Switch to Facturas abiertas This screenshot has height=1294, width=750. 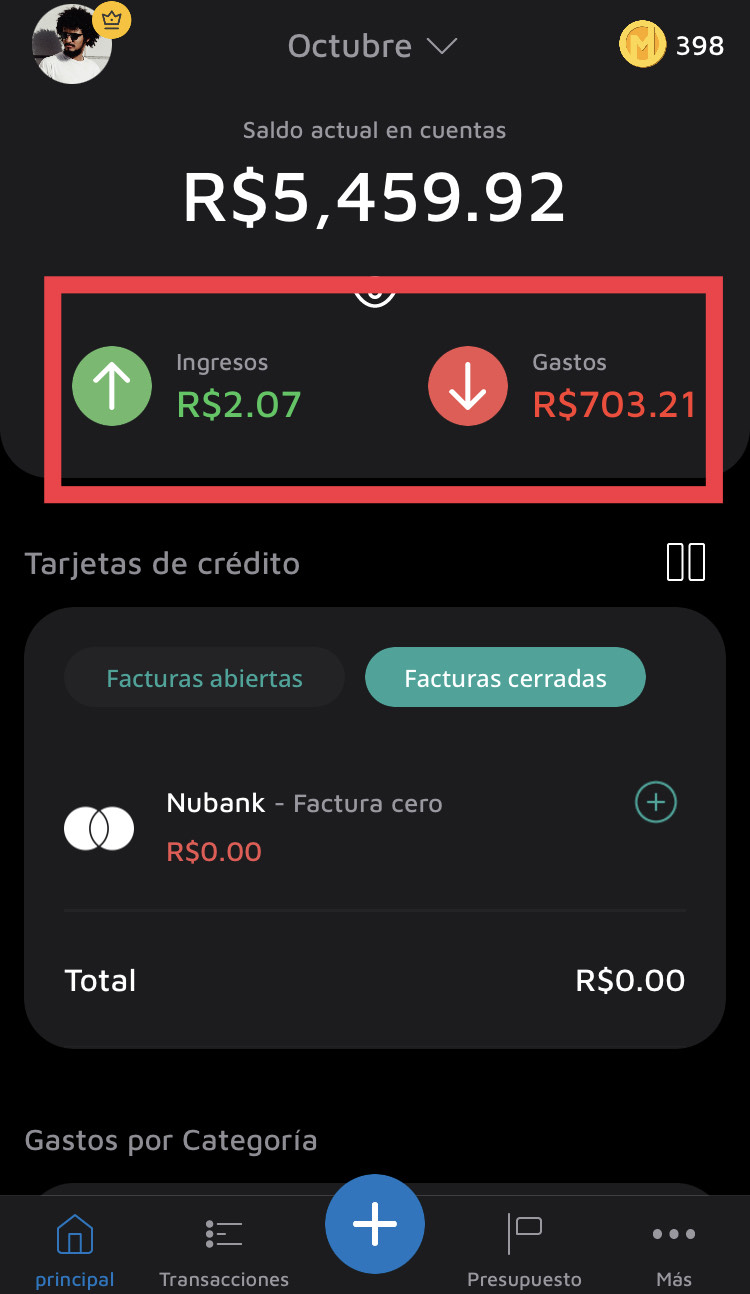tap(204, 678)
